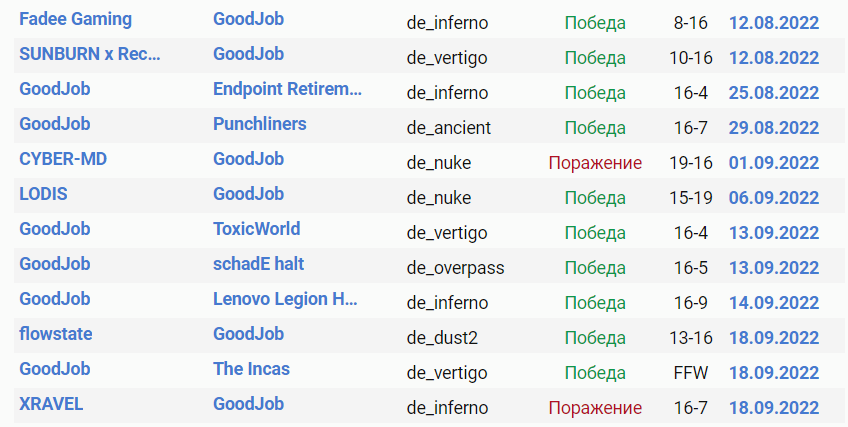Screen dimensions: 848x427
Task: Open the match dated 14.09.2022
Action: [773, 303]
